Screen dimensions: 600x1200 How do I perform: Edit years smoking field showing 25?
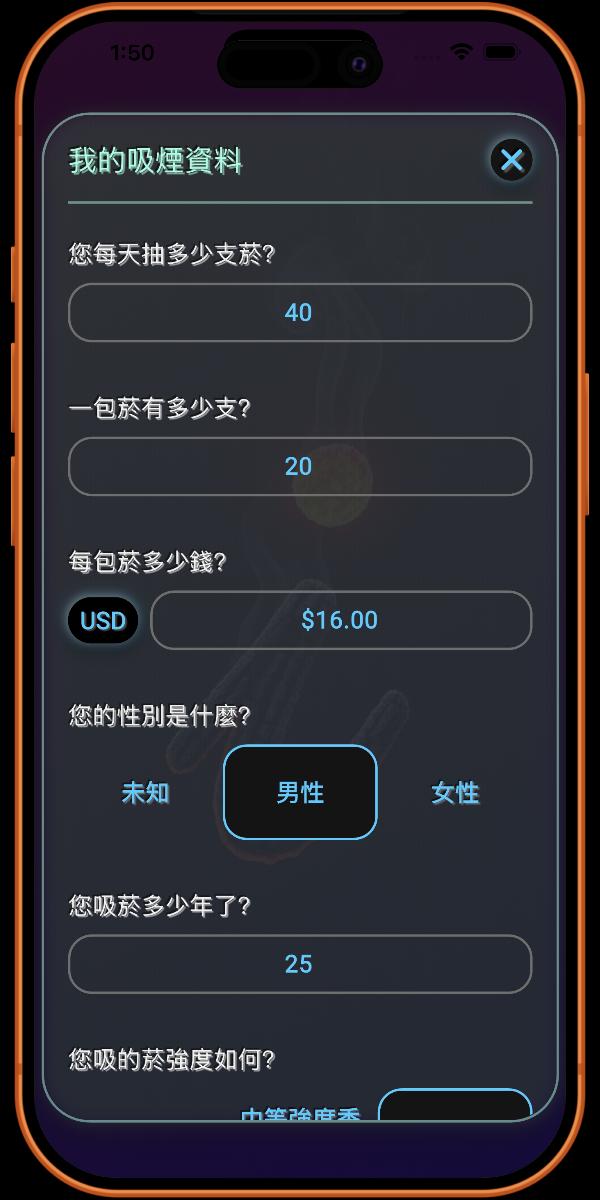pyautogui.click(x=299, y=964)
